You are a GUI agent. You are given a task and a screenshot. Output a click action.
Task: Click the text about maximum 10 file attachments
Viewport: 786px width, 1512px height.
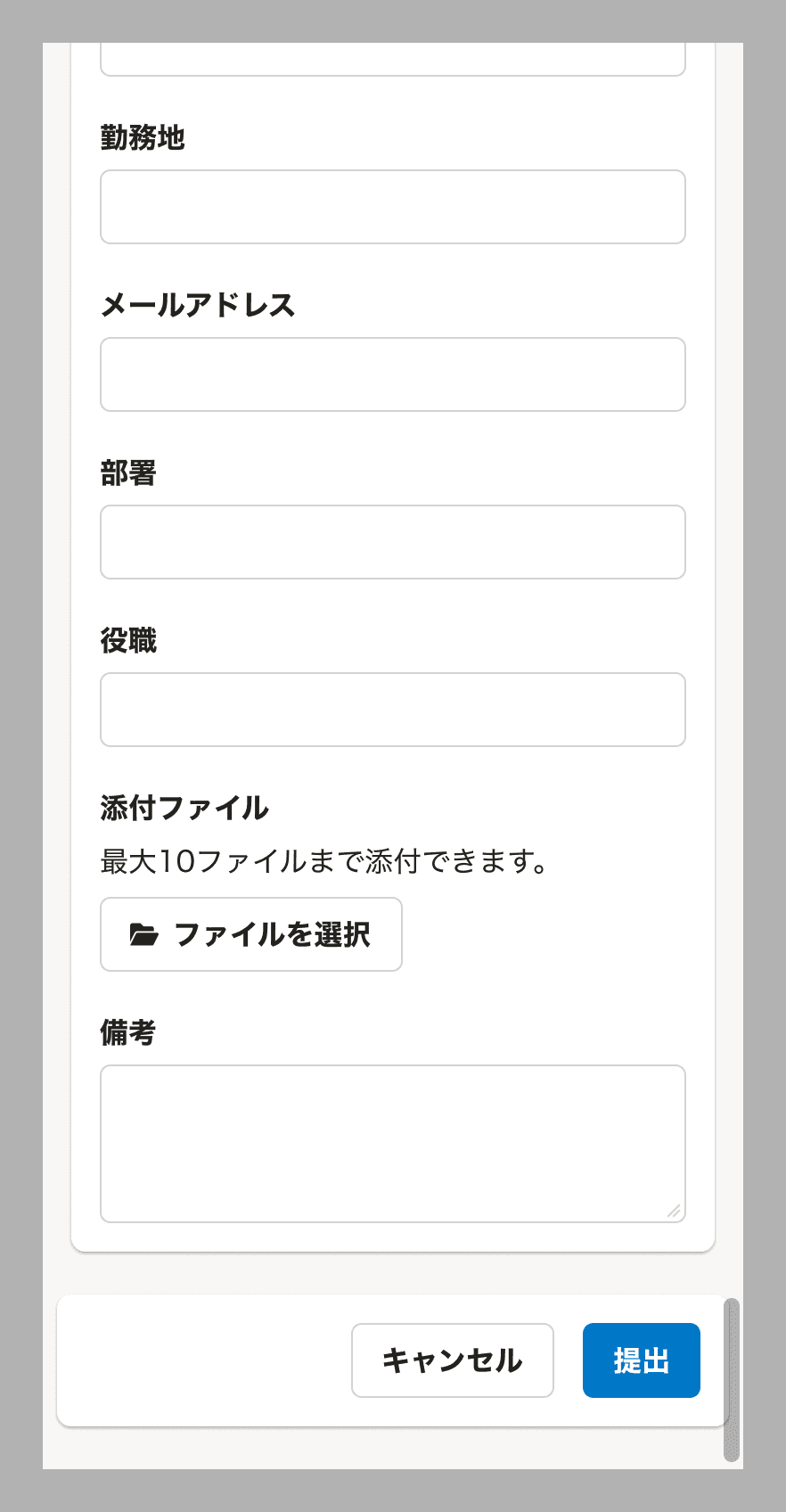[323, 860]
